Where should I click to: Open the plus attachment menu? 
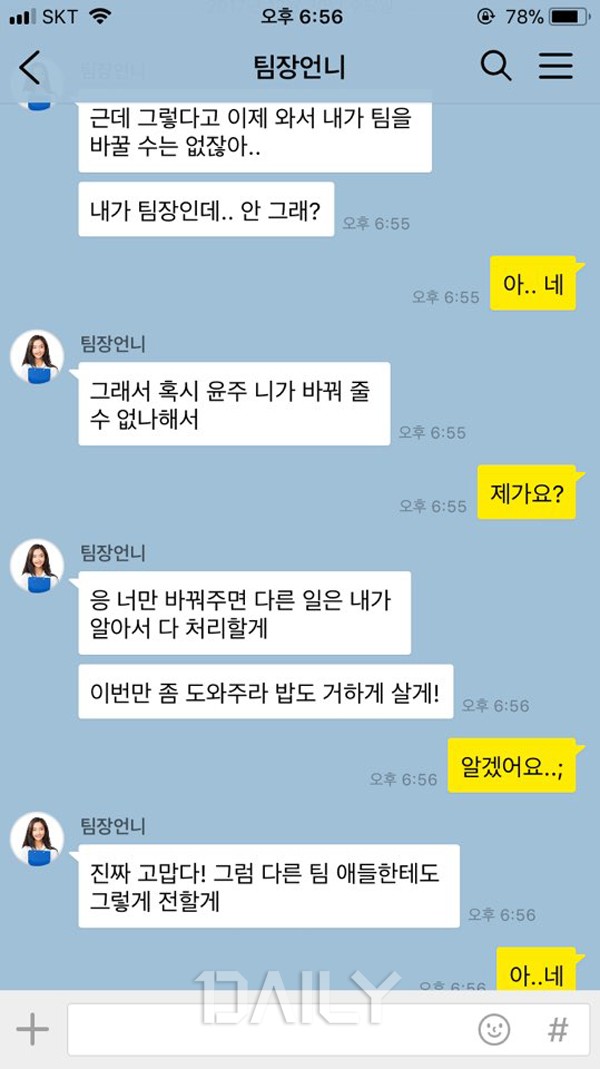tap(33, 1029)
